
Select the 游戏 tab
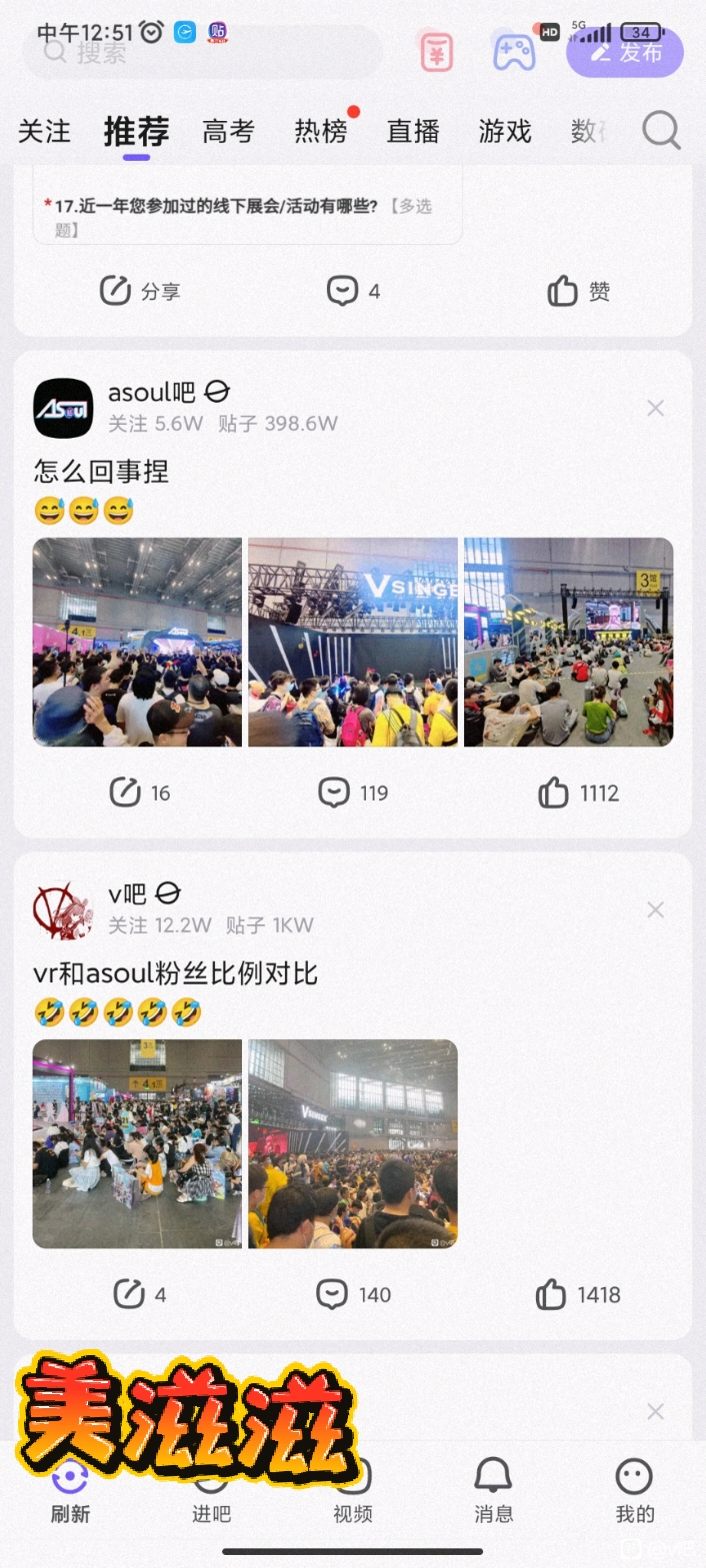pos(505,131)
